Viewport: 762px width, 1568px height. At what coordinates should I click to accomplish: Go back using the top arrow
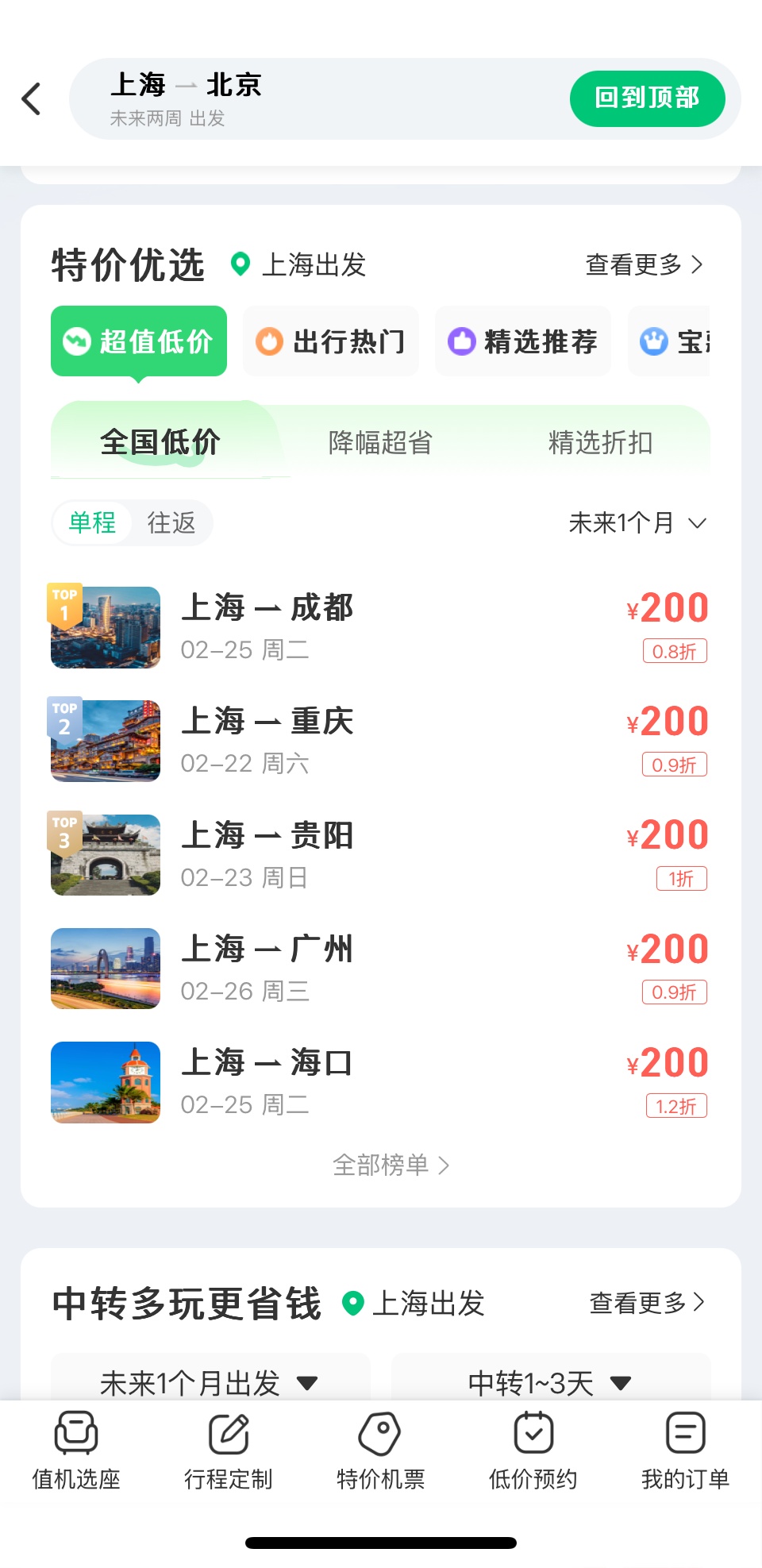(x=32, y=99)
